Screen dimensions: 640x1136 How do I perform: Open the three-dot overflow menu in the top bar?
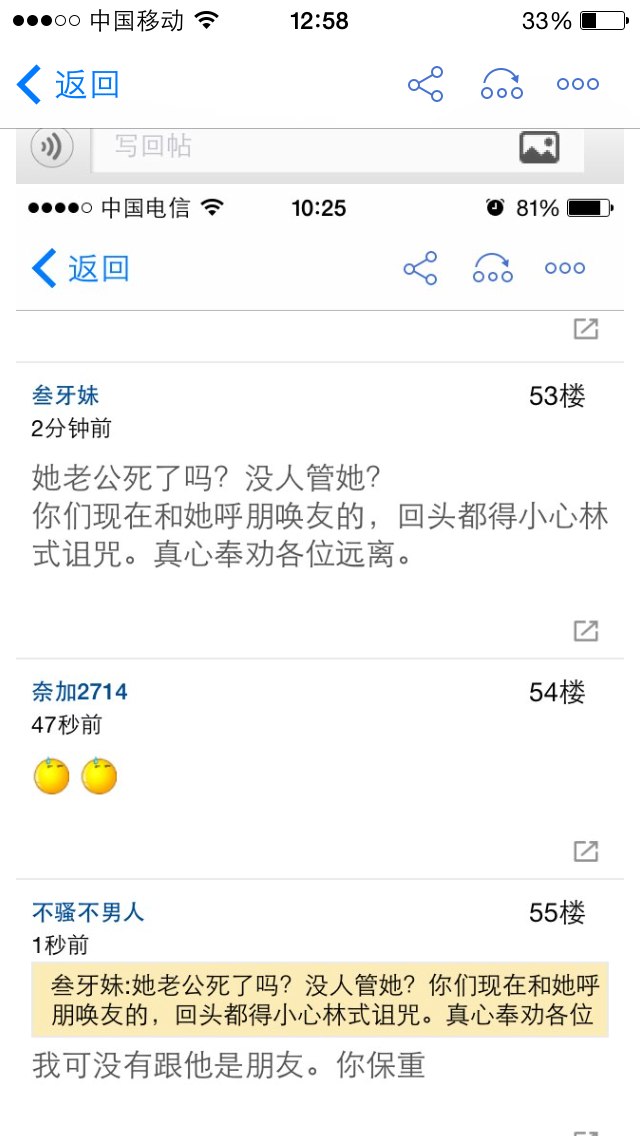pyautogui.click(x=578, y=84)
